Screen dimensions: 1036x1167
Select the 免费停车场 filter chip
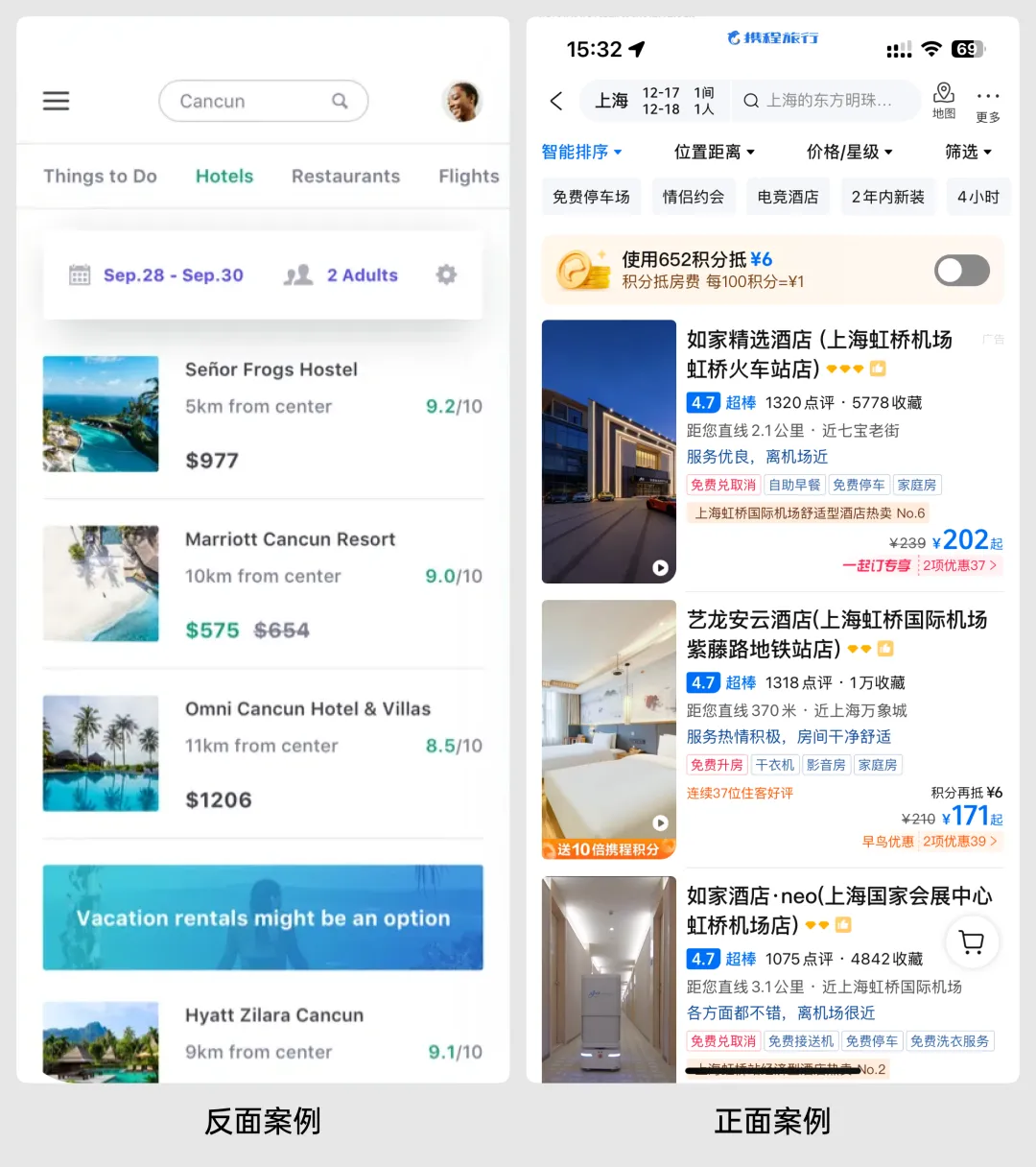[591, 197]
